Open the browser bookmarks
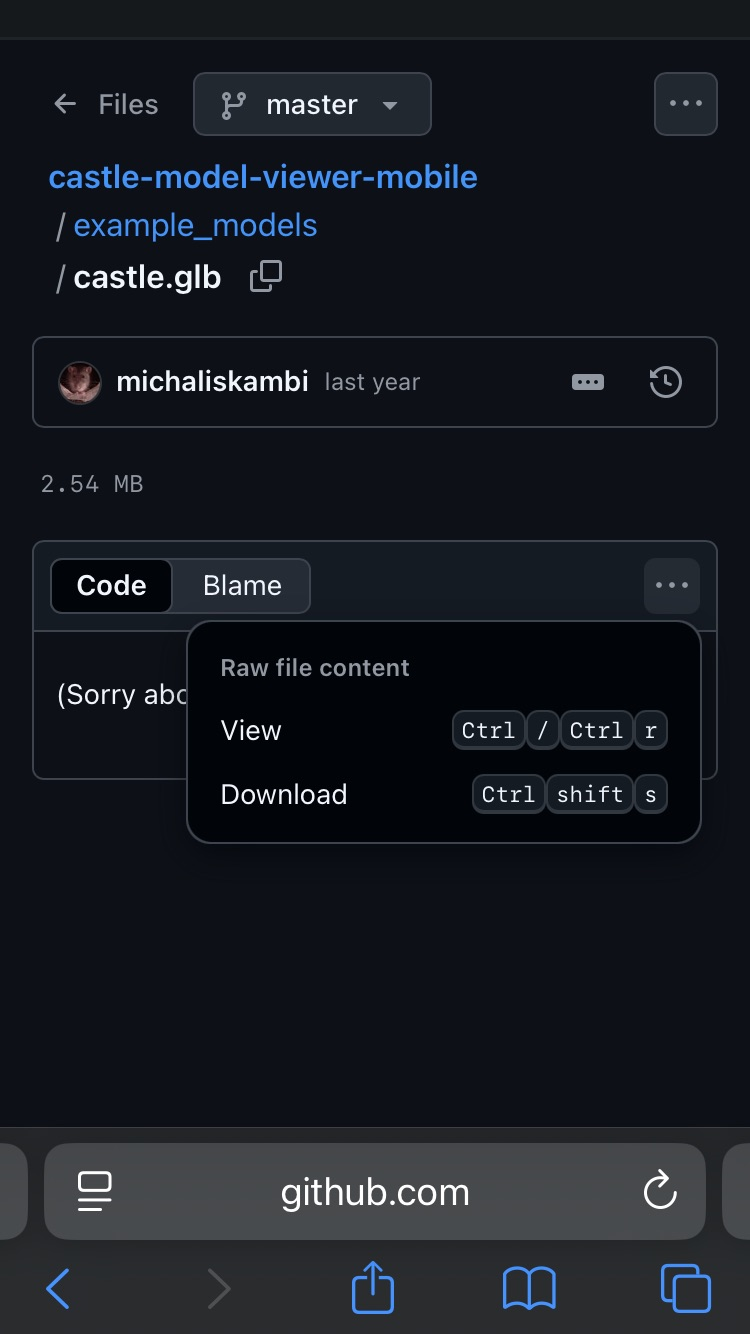The width and height of the screenshot is (750, 1334). [529, 1289]
